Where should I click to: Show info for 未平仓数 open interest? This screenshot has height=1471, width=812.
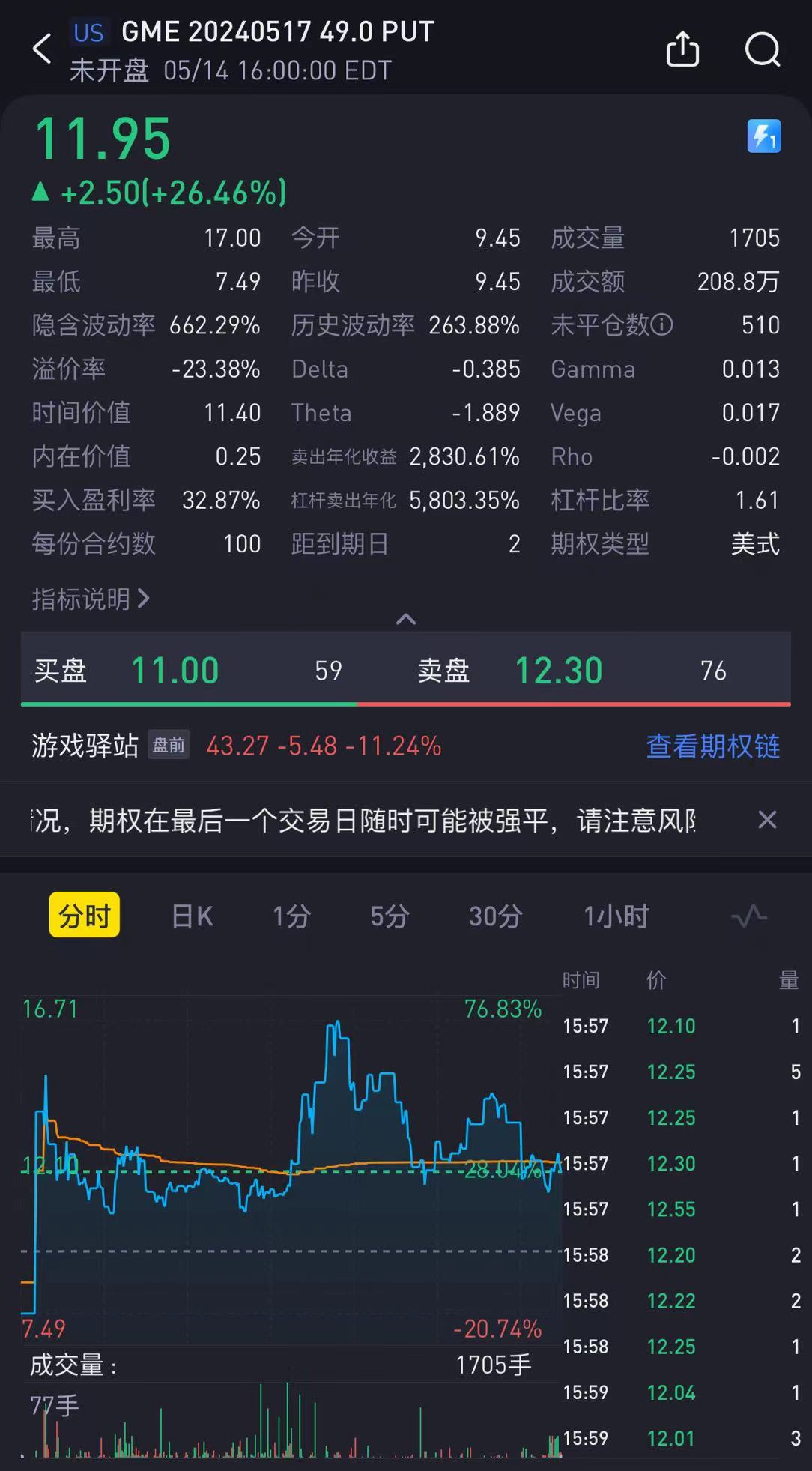point(662,325)
